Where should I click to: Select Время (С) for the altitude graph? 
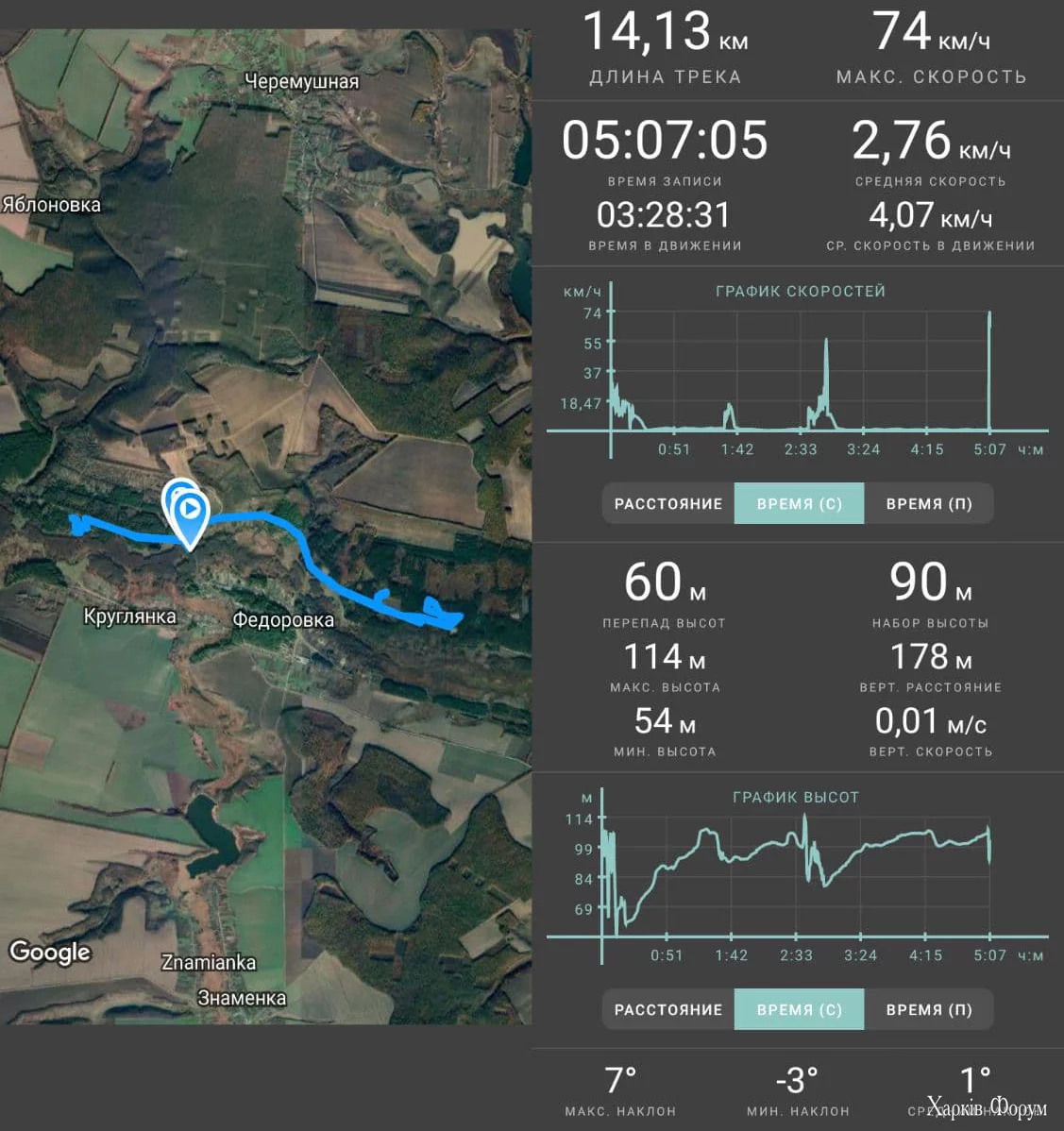pos(799,1010)
